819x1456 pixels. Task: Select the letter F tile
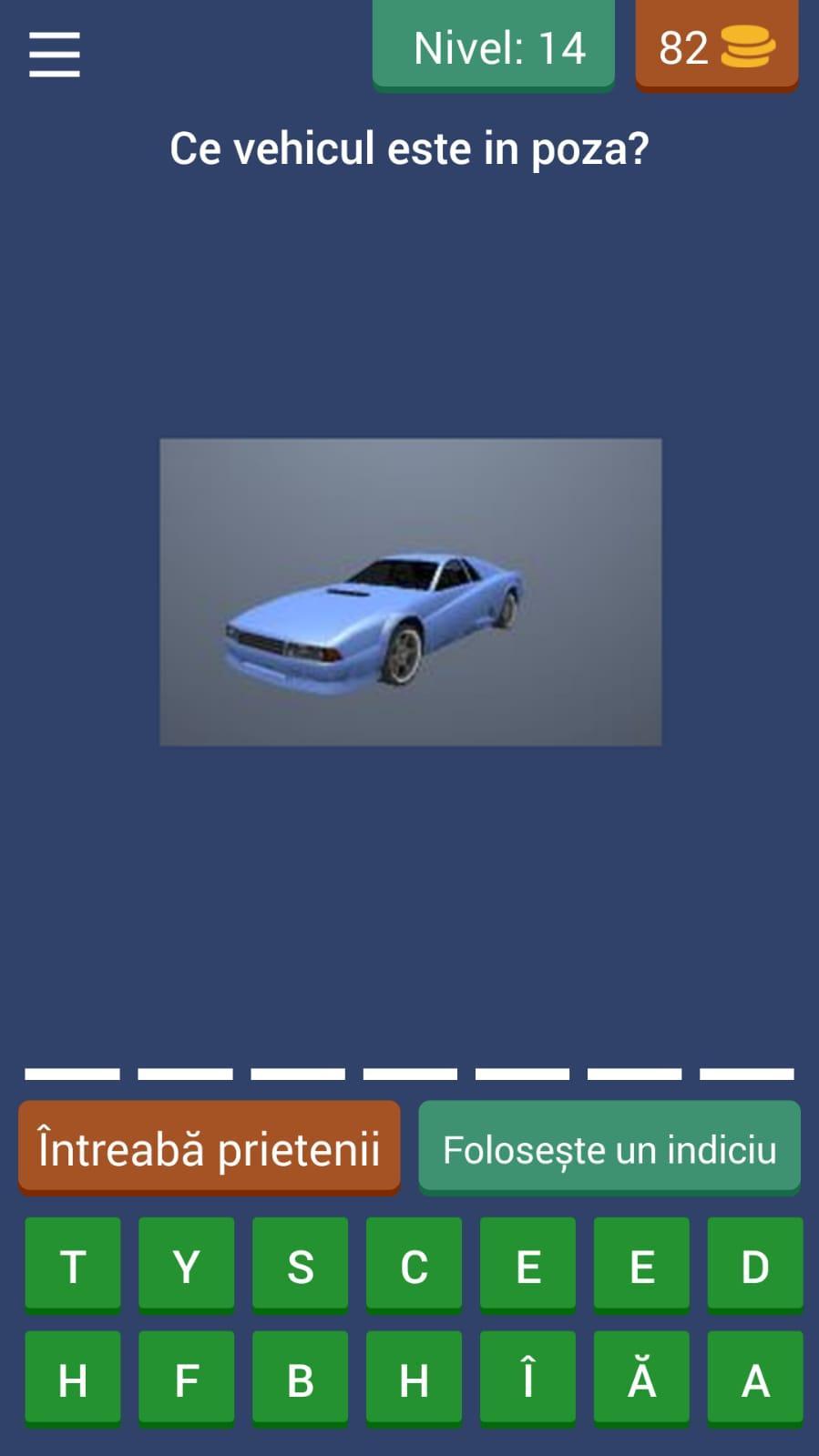(186, 1379)
